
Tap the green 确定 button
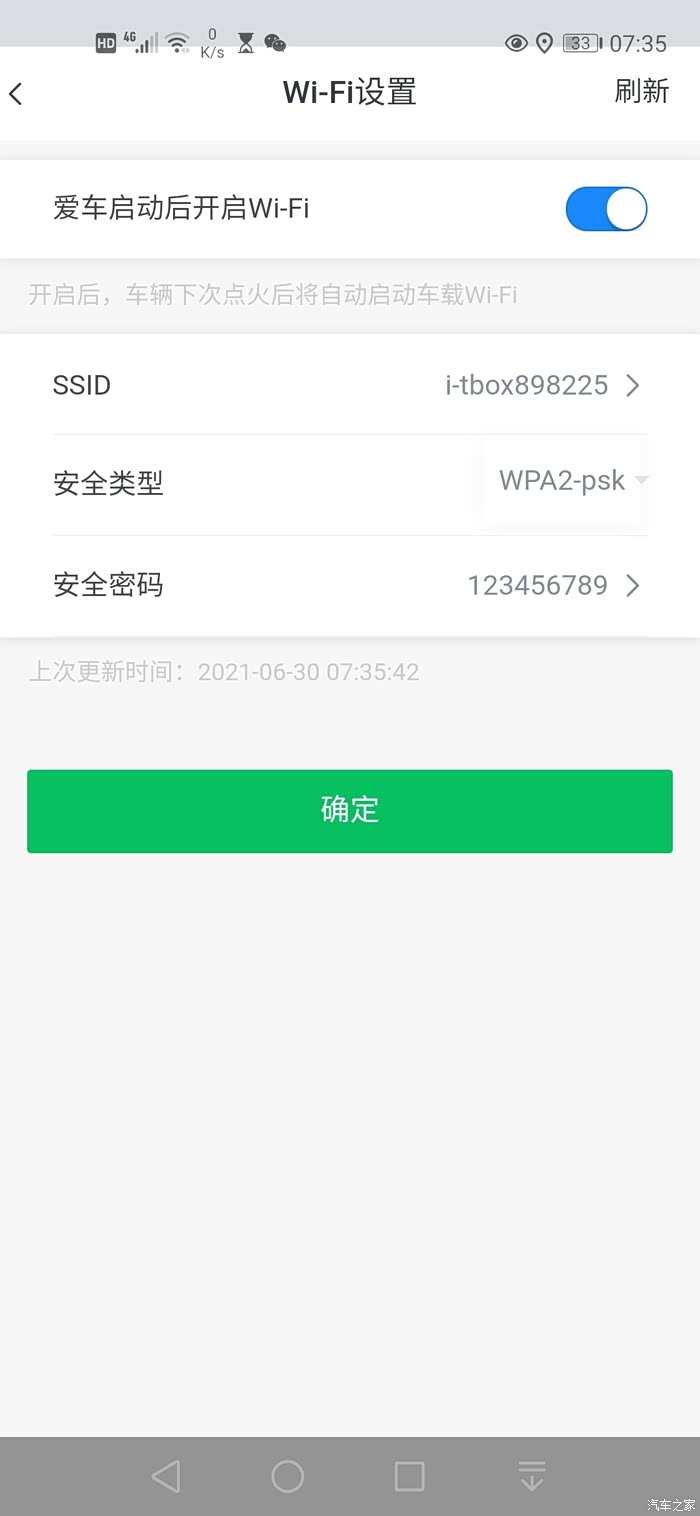tap(350, 811)
